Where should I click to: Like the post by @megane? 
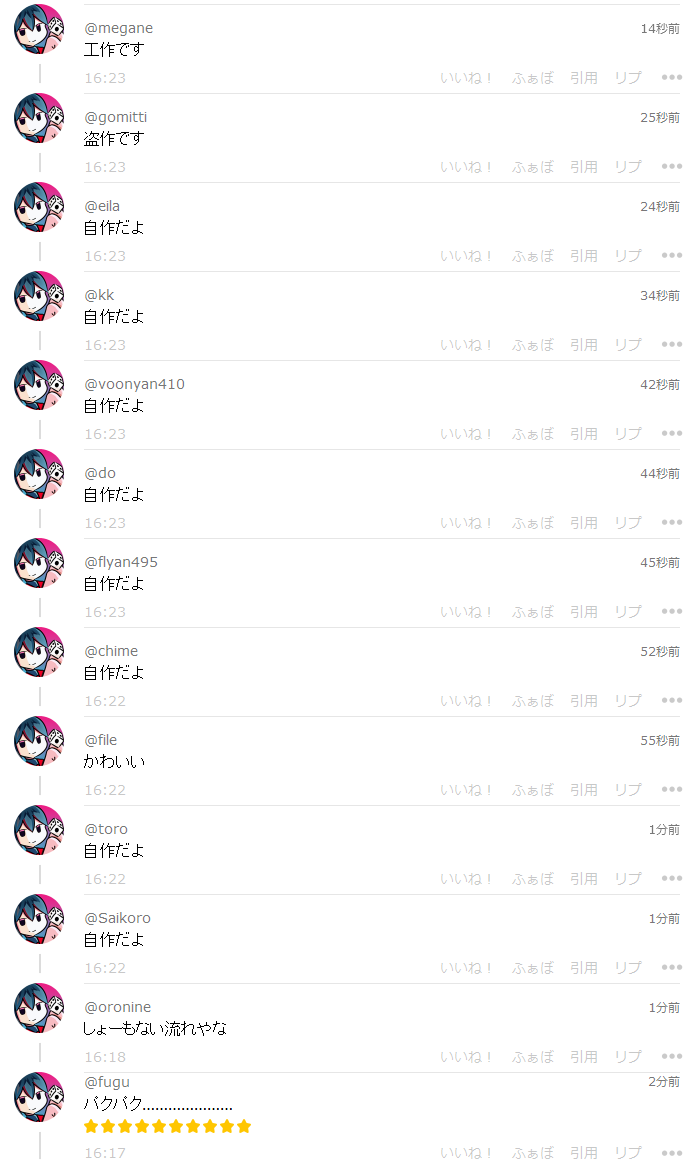pyautogui.click(x=466, y=78)
